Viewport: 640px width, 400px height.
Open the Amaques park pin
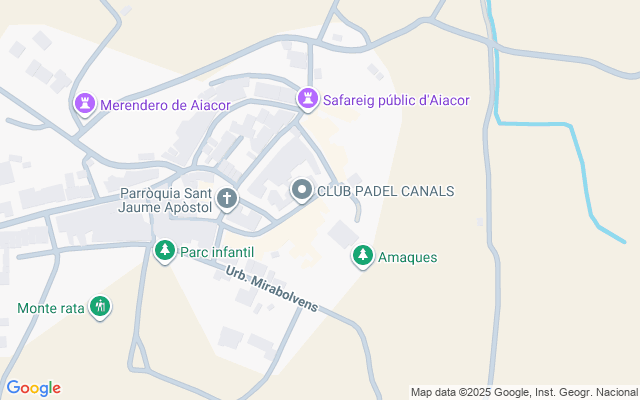pyautogui.click(x=363, y=257)
